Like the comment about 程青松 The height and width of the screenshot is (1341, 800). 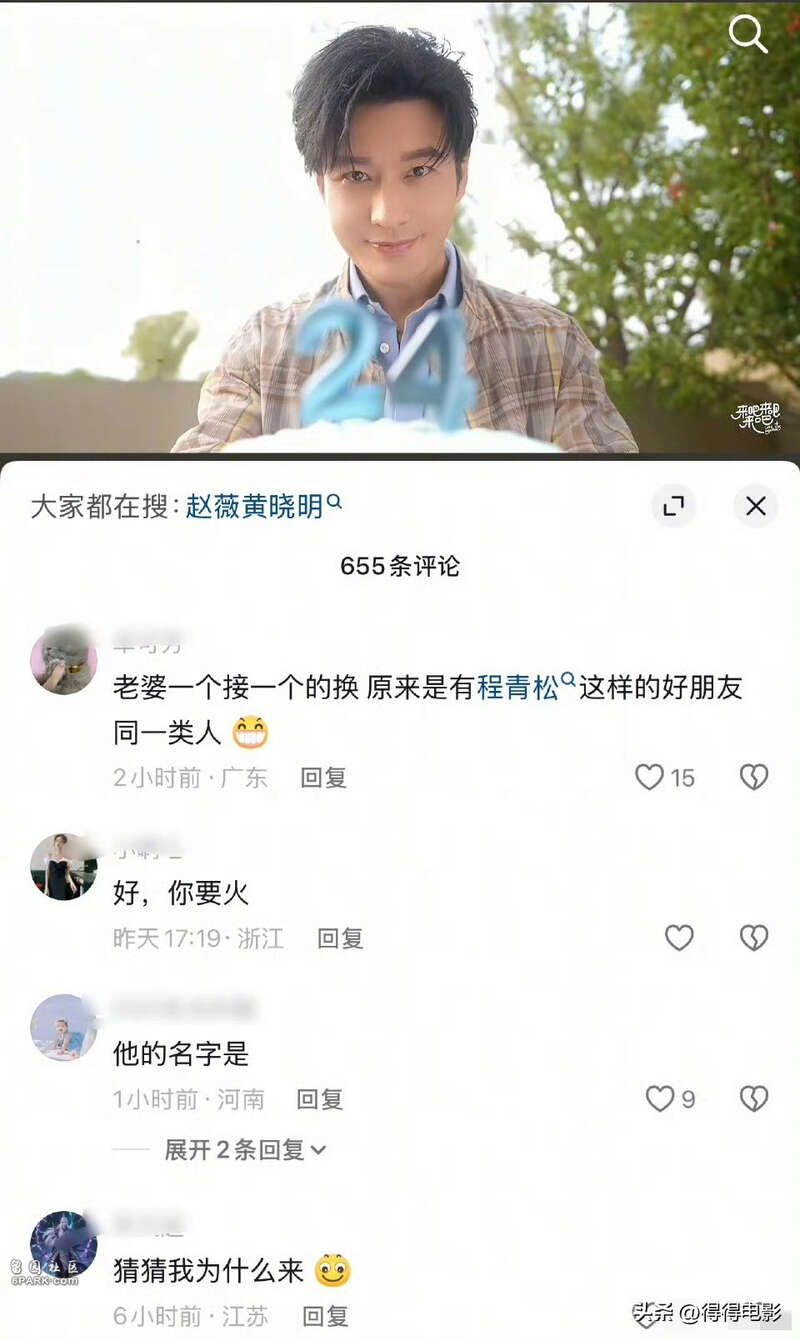(x=651, y=777)
